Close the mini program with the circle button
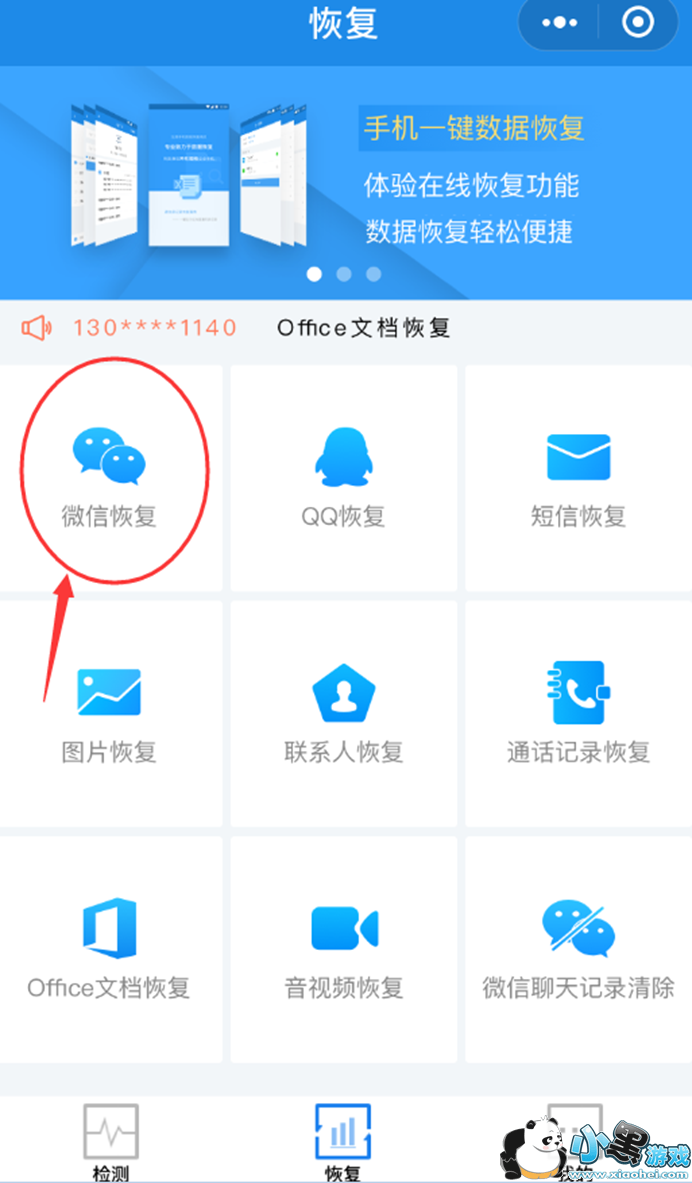This screenshot has height=1183, width=692. pos(638,23)
